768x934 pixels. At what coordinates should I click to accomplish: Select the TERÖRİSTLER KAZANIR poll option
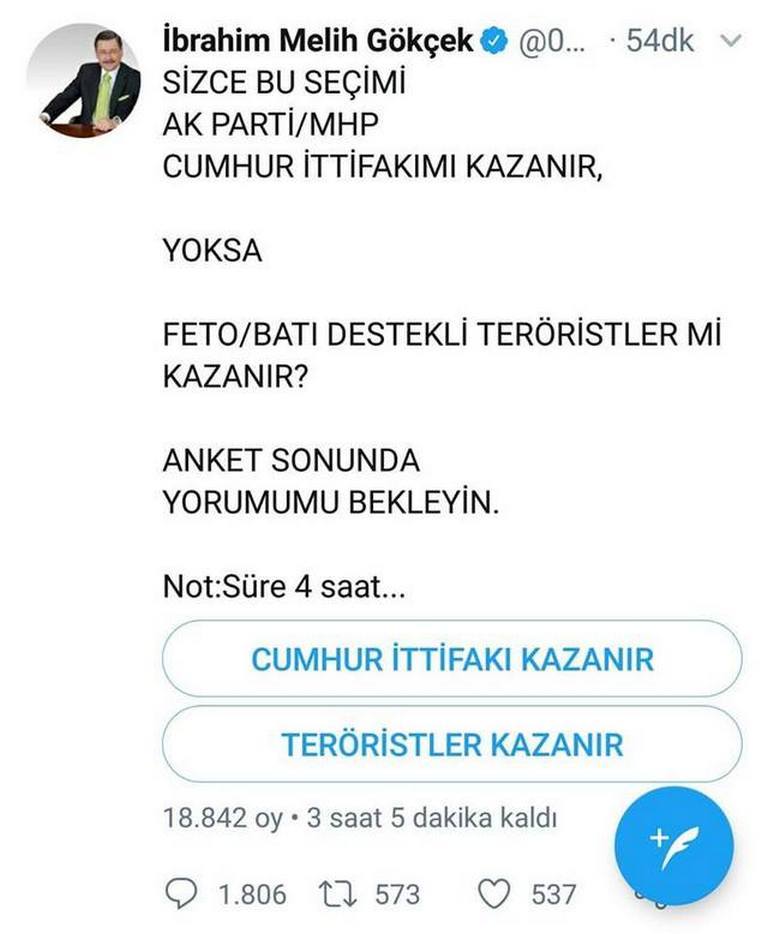point(452,744)
